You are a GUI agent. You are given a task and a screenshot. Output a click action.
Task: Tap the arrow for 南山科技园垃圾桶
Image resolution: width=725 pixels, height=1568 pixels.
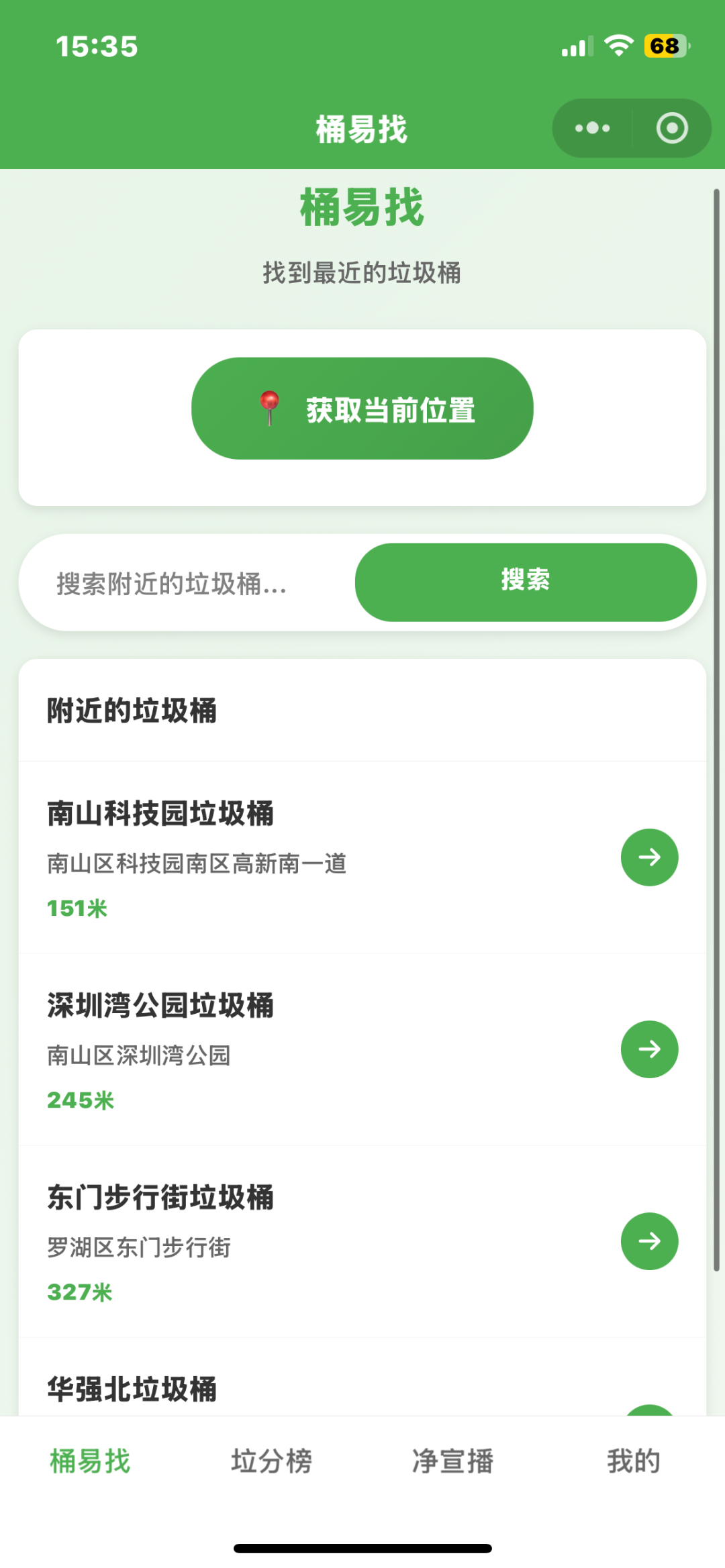pyautogui.click(x=649, y=857)
